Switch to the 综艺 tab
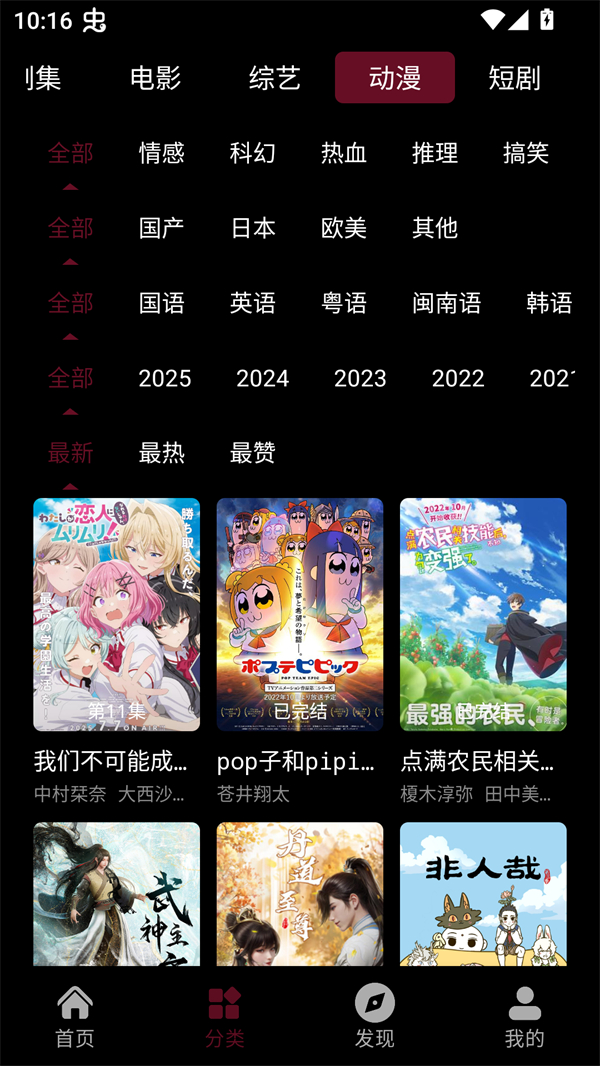This screenshot has width=600, height=1066. [x=275, y=78]
